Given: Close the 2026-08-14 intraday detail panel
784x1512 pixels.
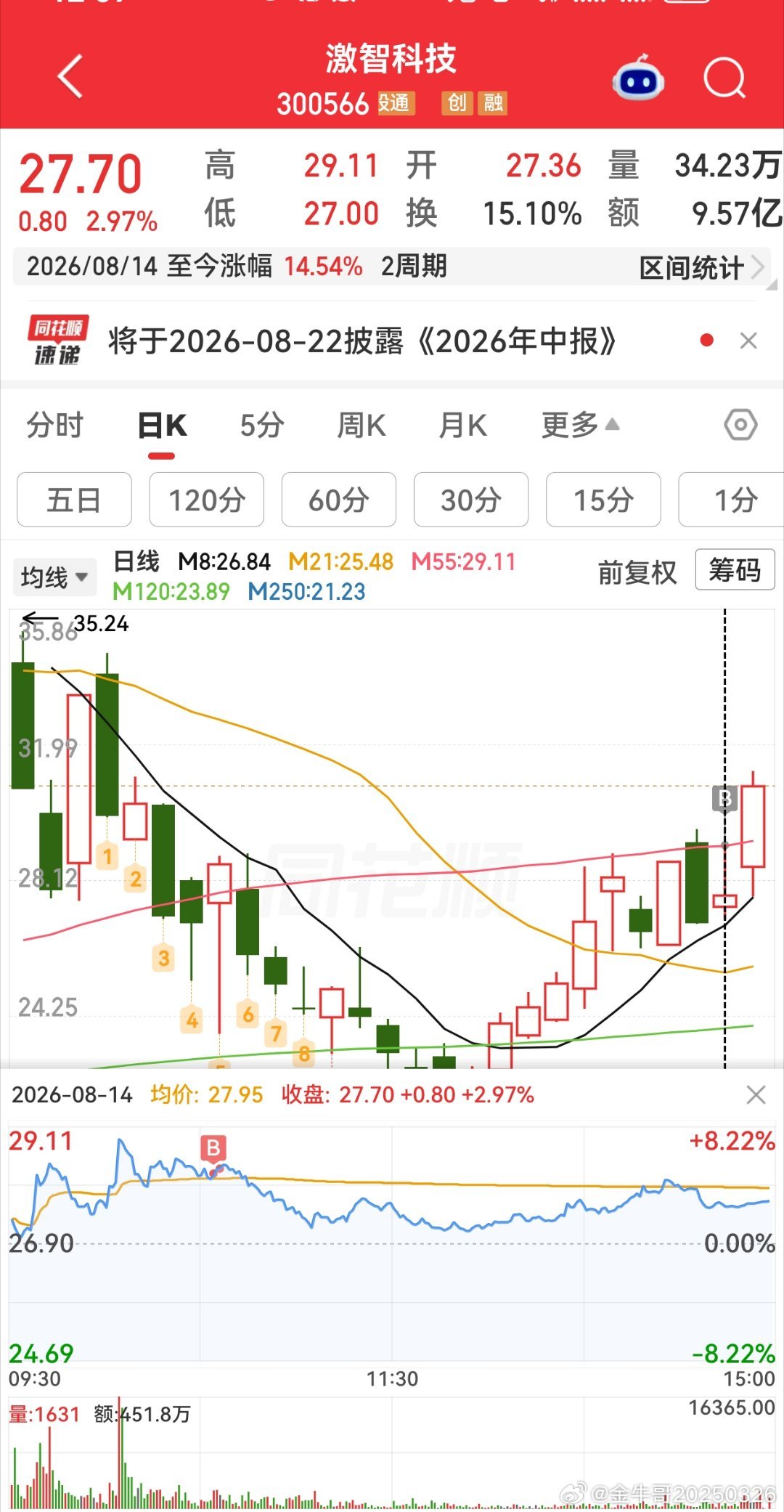Looking at the screenshot, I should (756, 1095).
